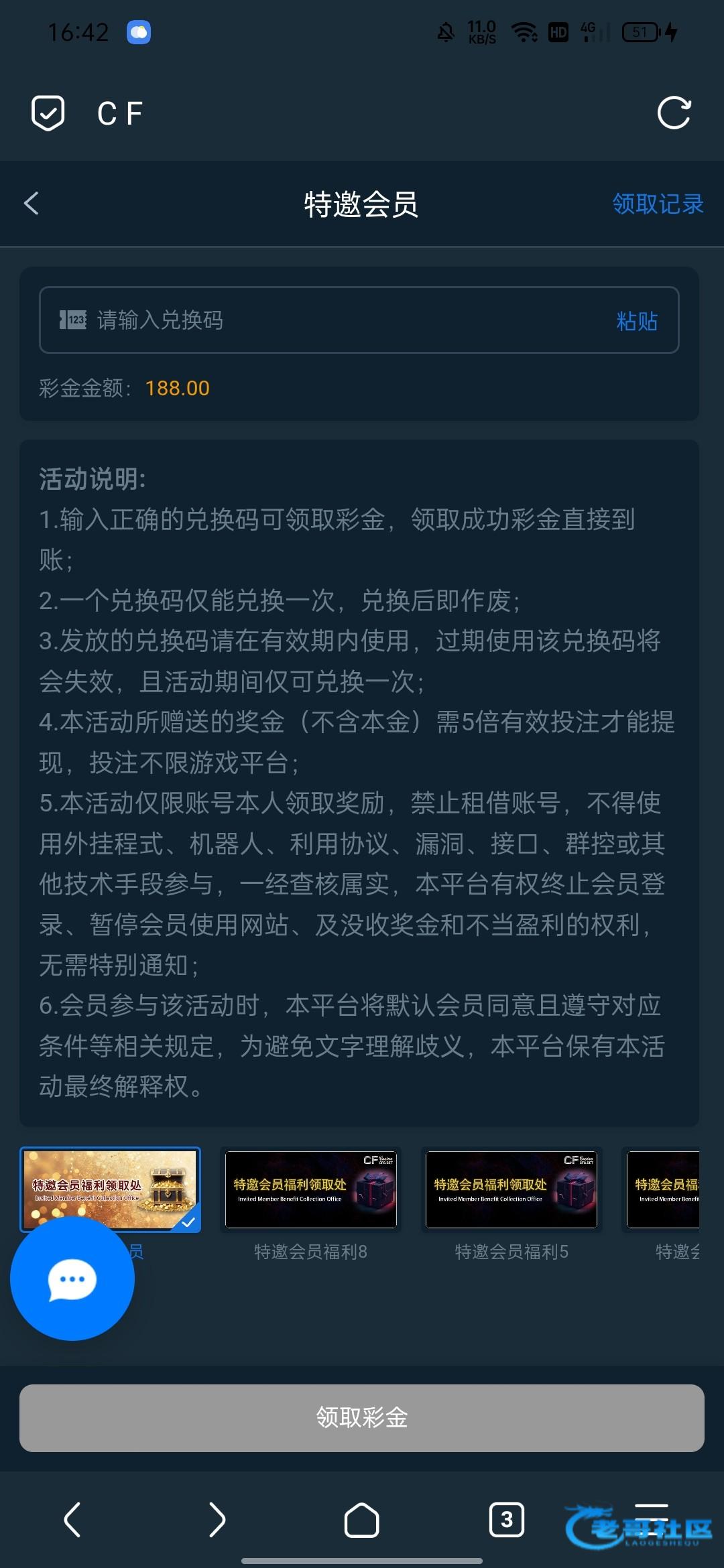The width and height of the screenshot is (724, 1568).
Task: Go to previous page in browser toolbar
Action: [72, 1520]
